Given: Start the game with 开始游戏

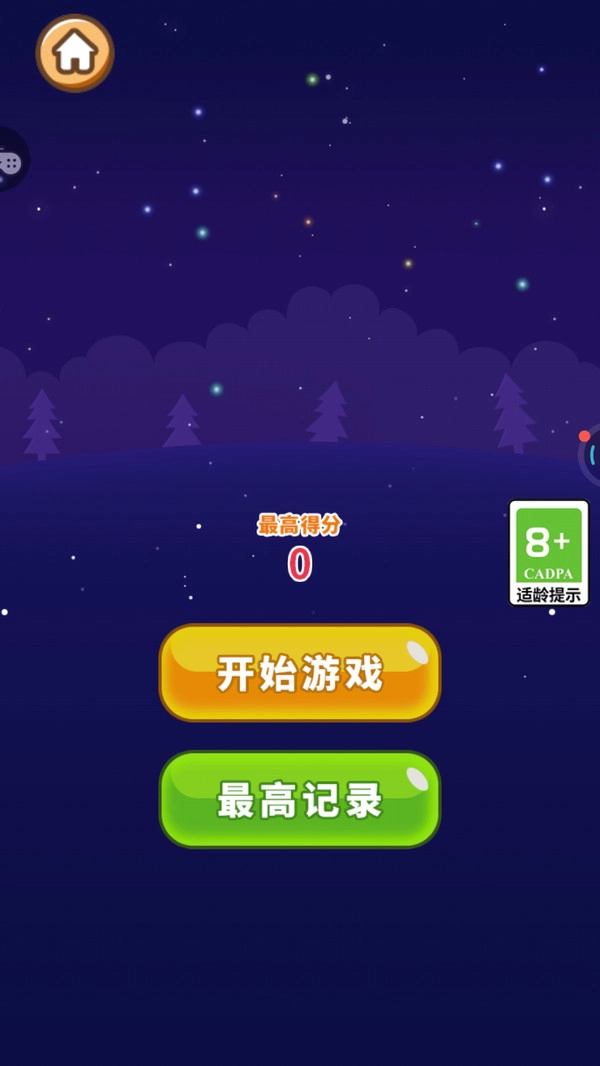Looking at the screenshot, I should (x=300, y=673).
